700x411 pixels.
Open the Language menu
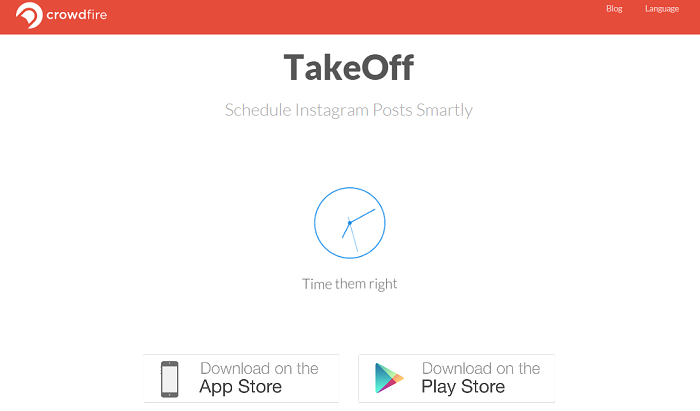661,9
